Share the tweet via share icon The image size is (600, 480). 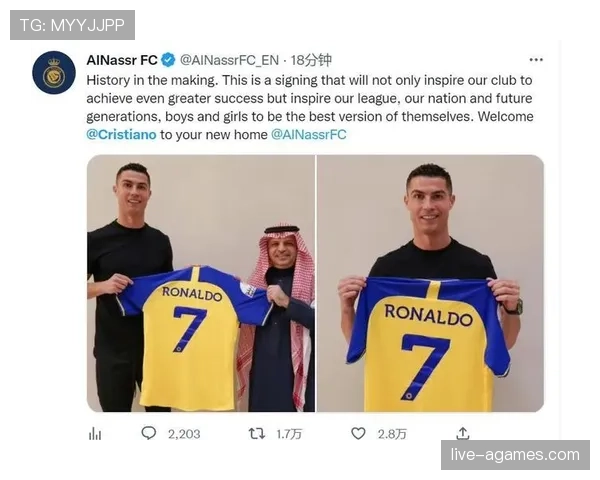463,433
